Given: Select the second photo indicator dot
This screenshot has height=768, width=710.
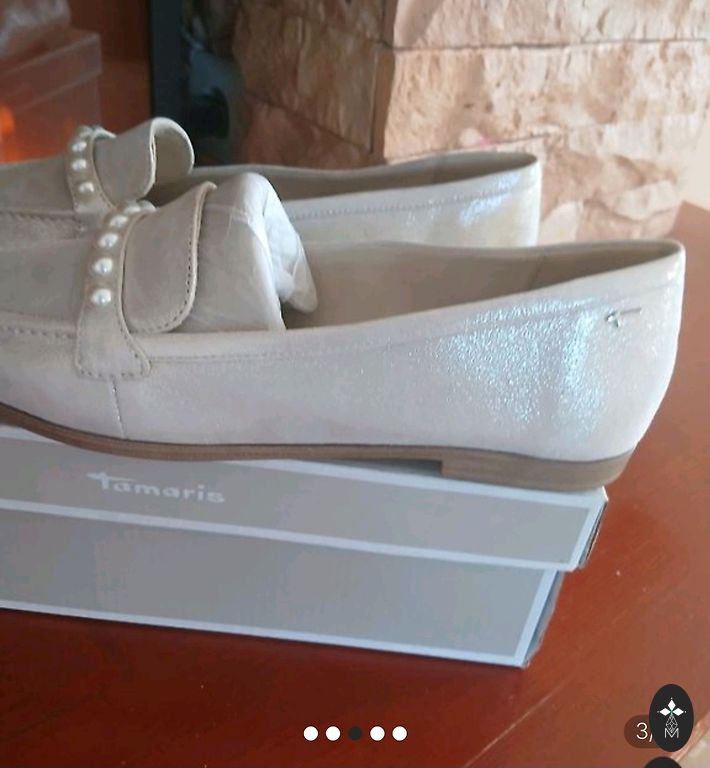Looking at the screenshot, I should pyautogui.click(x=333, y=733).
